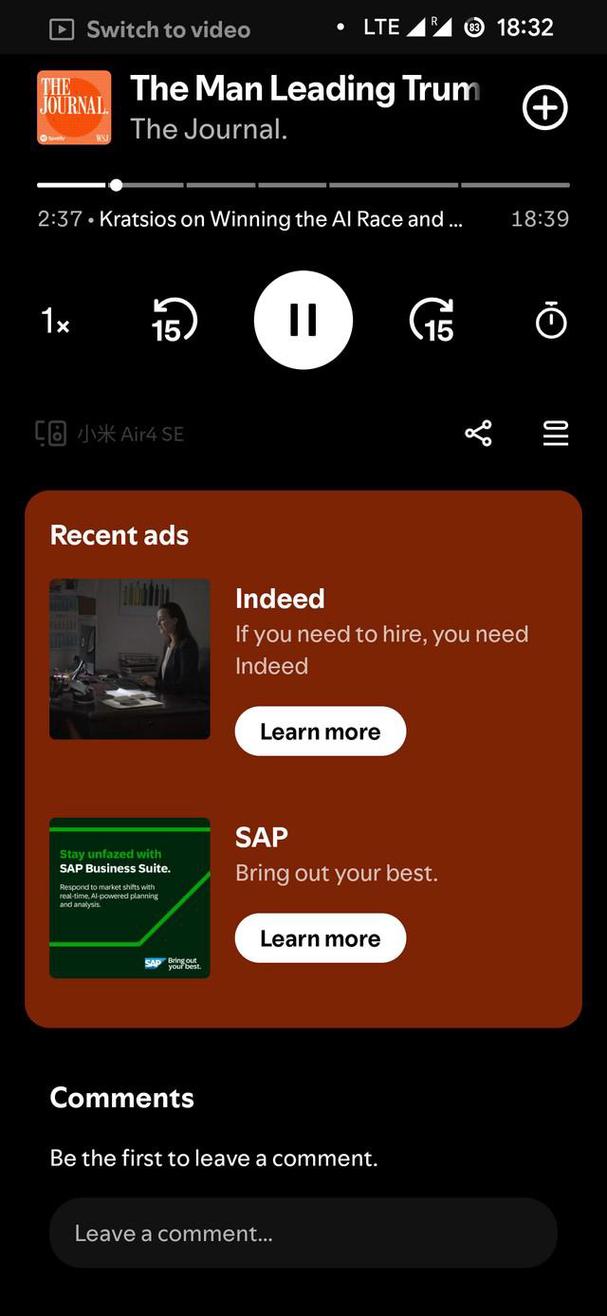Open the SAP Business Suite ad image
The image size is (607, 1316).
130,898
